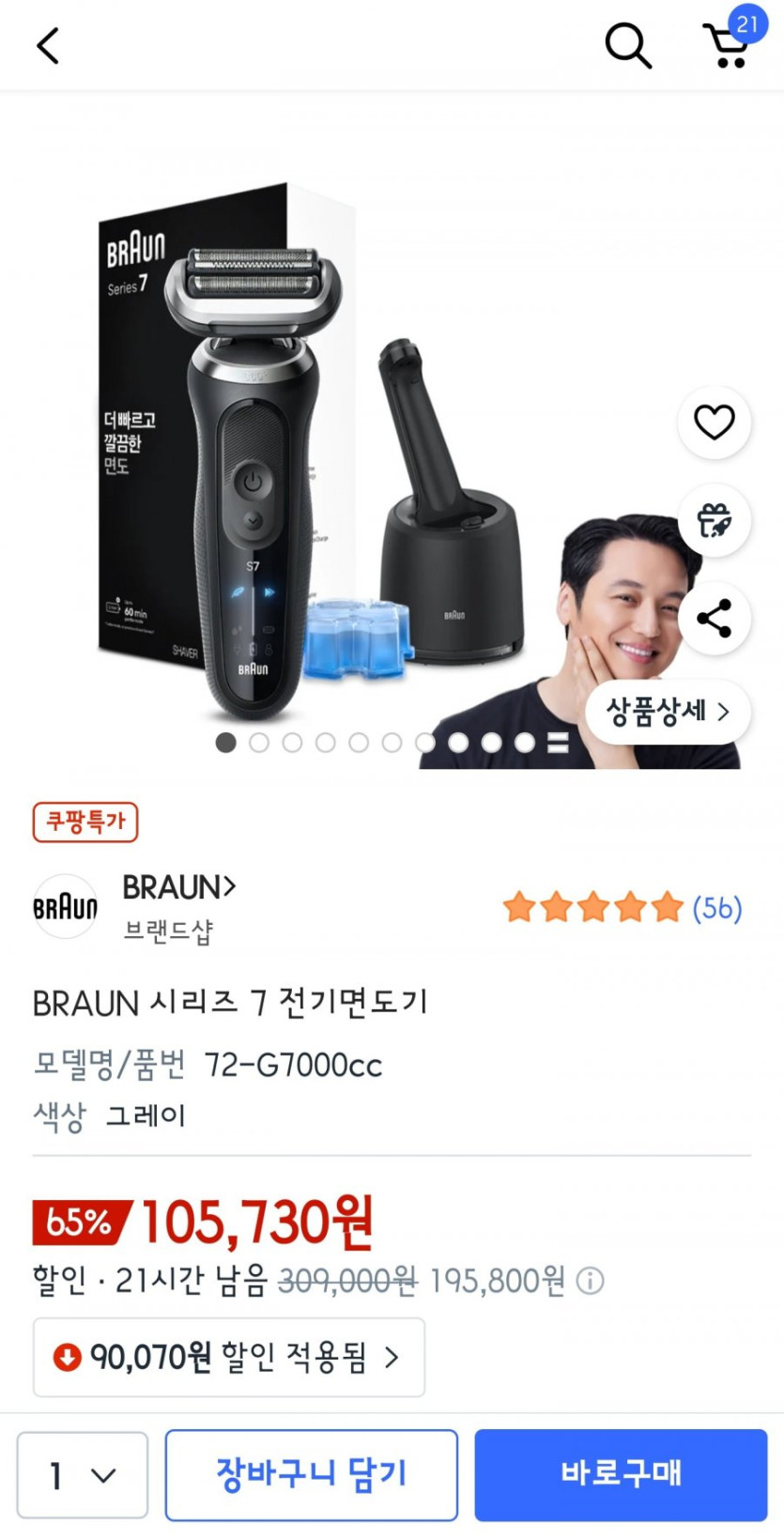Expand the 90,070원 할인 적용됨 details
This screenshot has width=784, height=1538.
(x=228, y=1357)
